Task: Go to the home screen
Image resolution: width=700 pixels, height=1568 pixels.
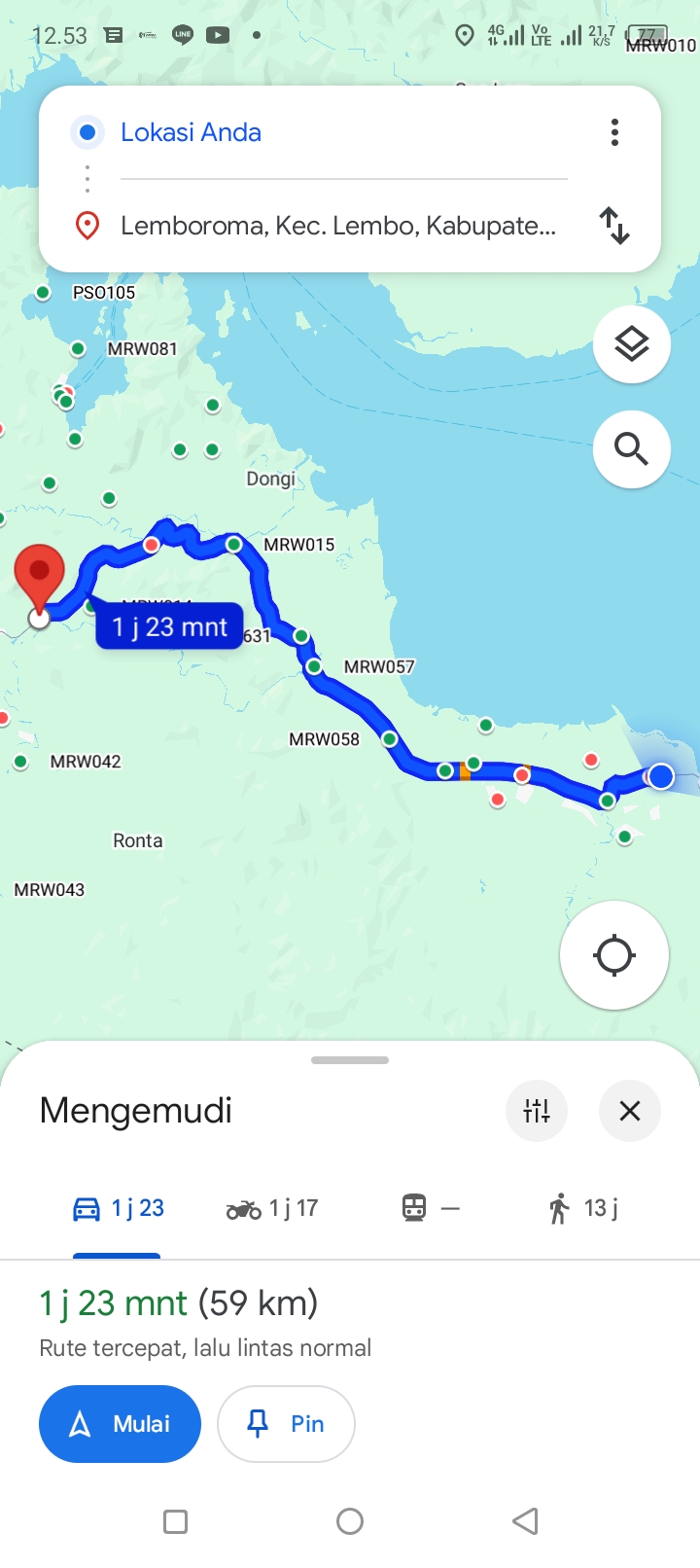Action: click(x=350, y=1521)
